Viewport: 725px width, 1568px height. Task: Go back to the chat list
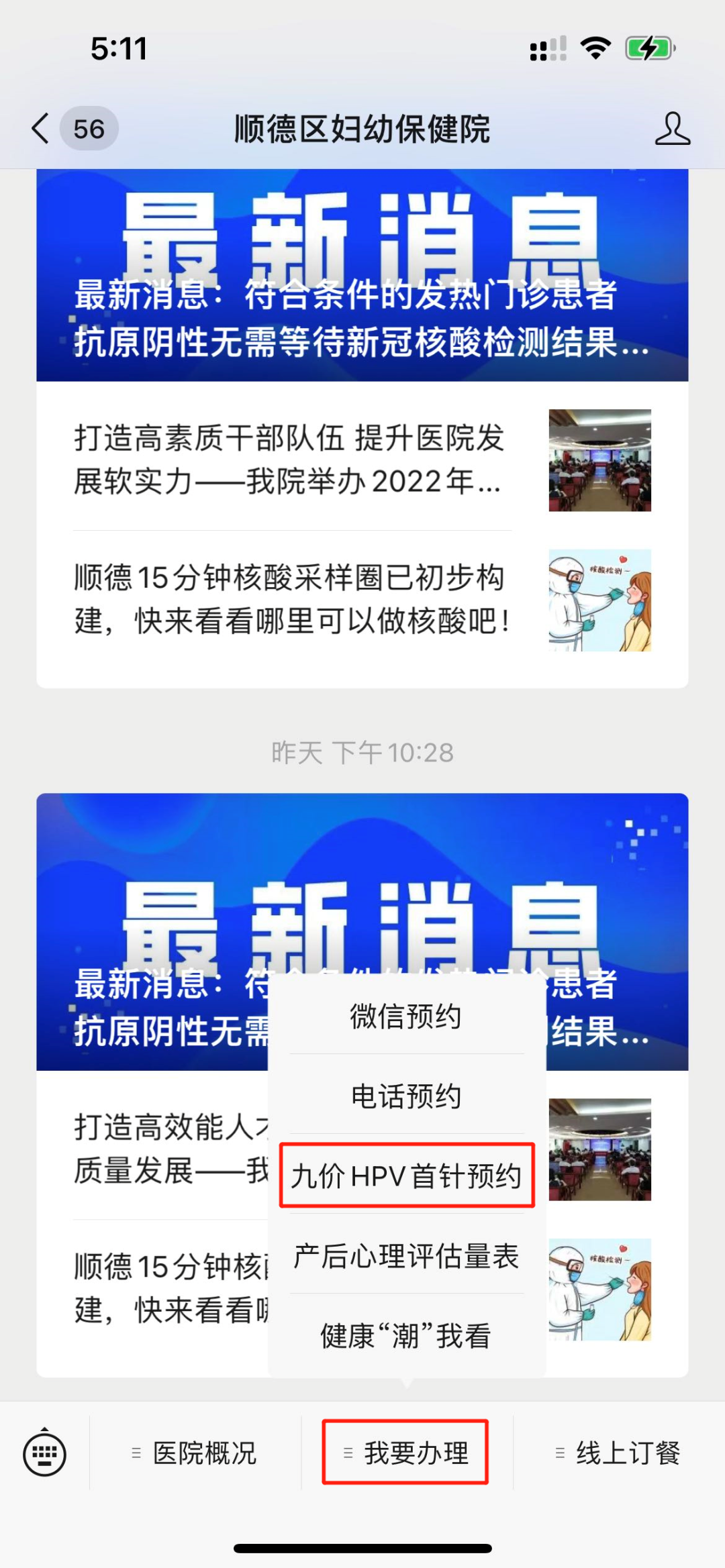coord(42,128)
